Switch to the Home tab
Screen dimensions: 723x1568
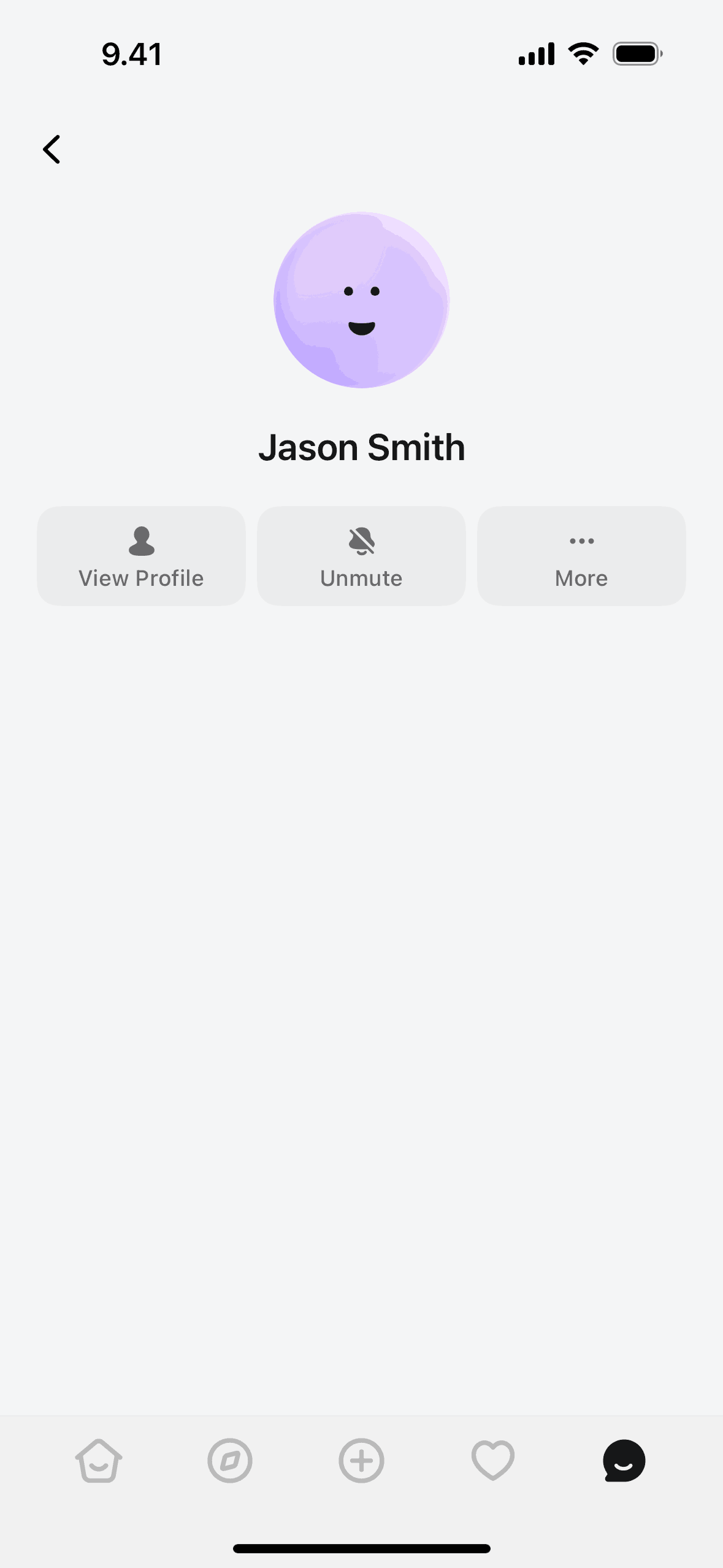click(x=99, y=1461)
